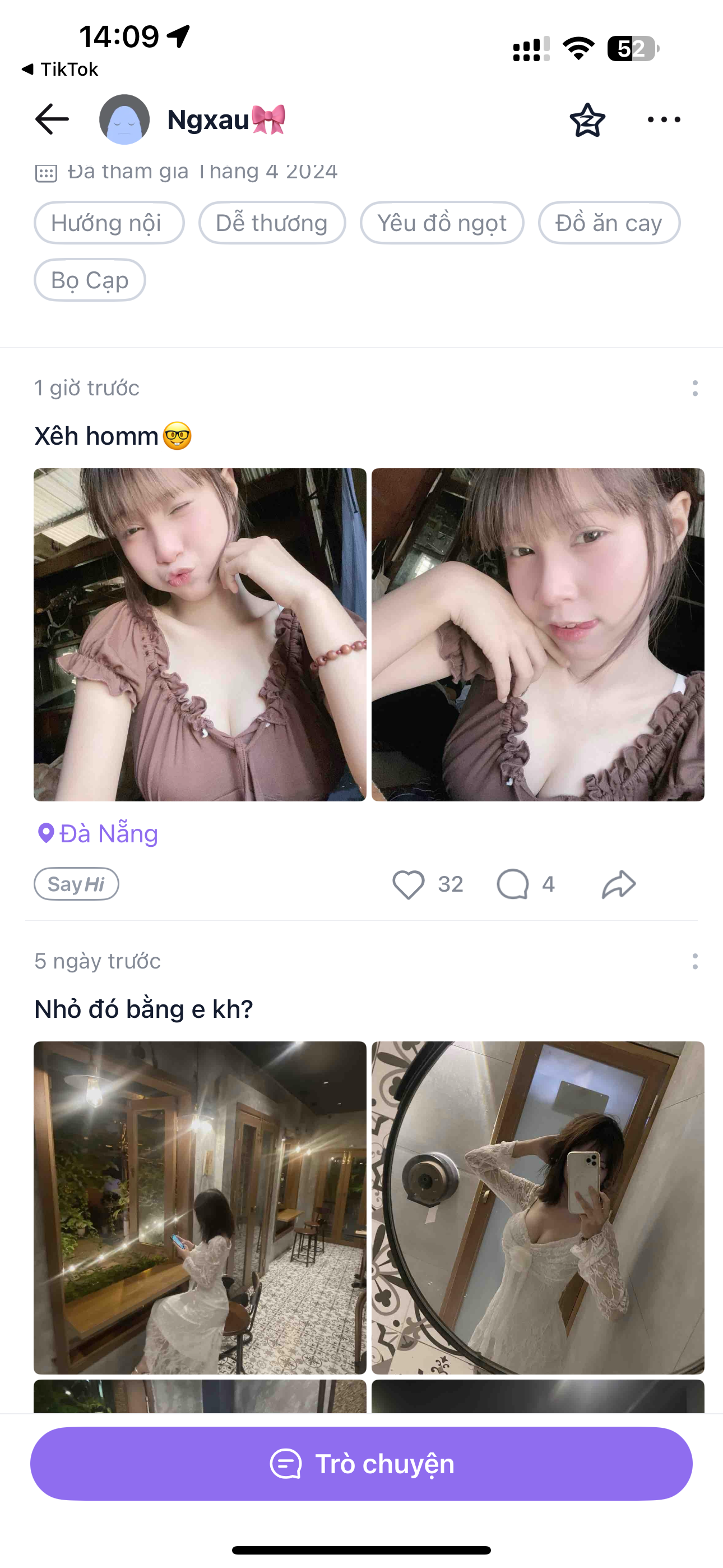The image size is (723, 1568).
Task: Open Ngxau's profile avatar
Action: pos(125,119)
